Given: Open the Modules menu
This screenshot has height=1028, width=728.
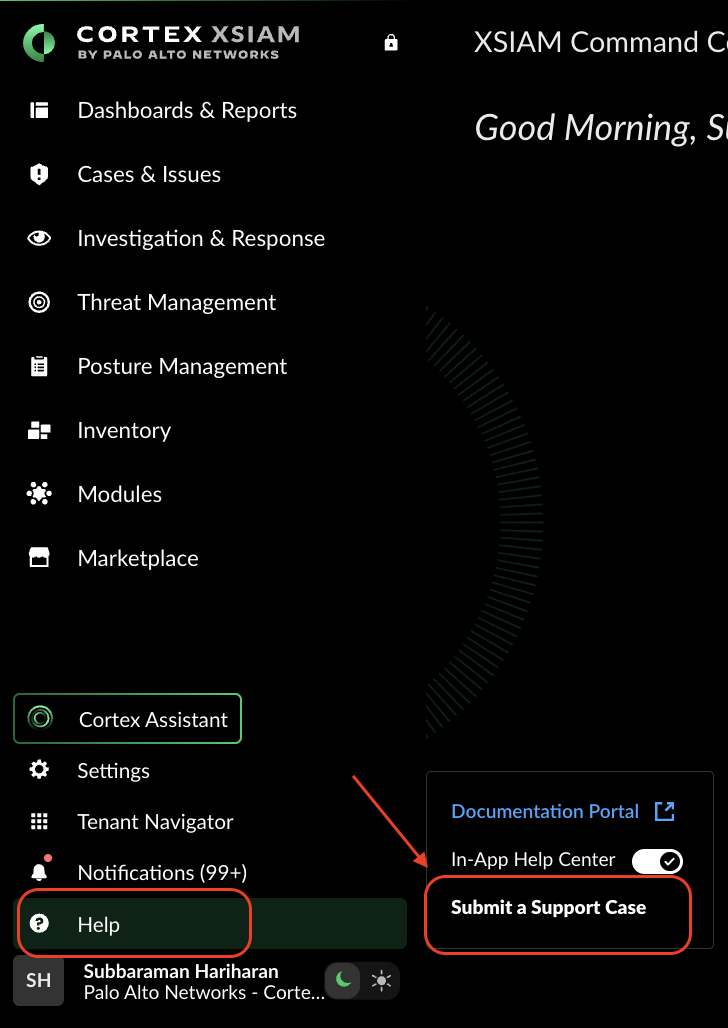Looking at the screenshot, I should click(x=119, y=495).
